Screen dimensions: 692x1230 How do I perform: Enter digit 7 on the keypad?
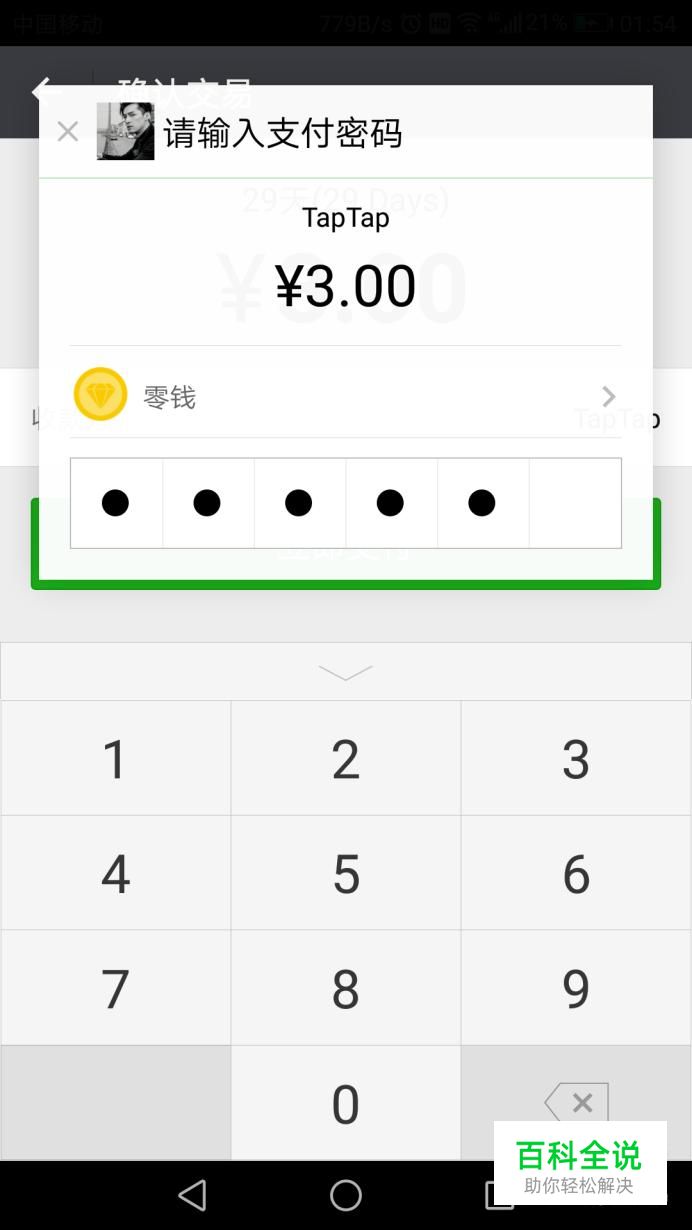116,988
